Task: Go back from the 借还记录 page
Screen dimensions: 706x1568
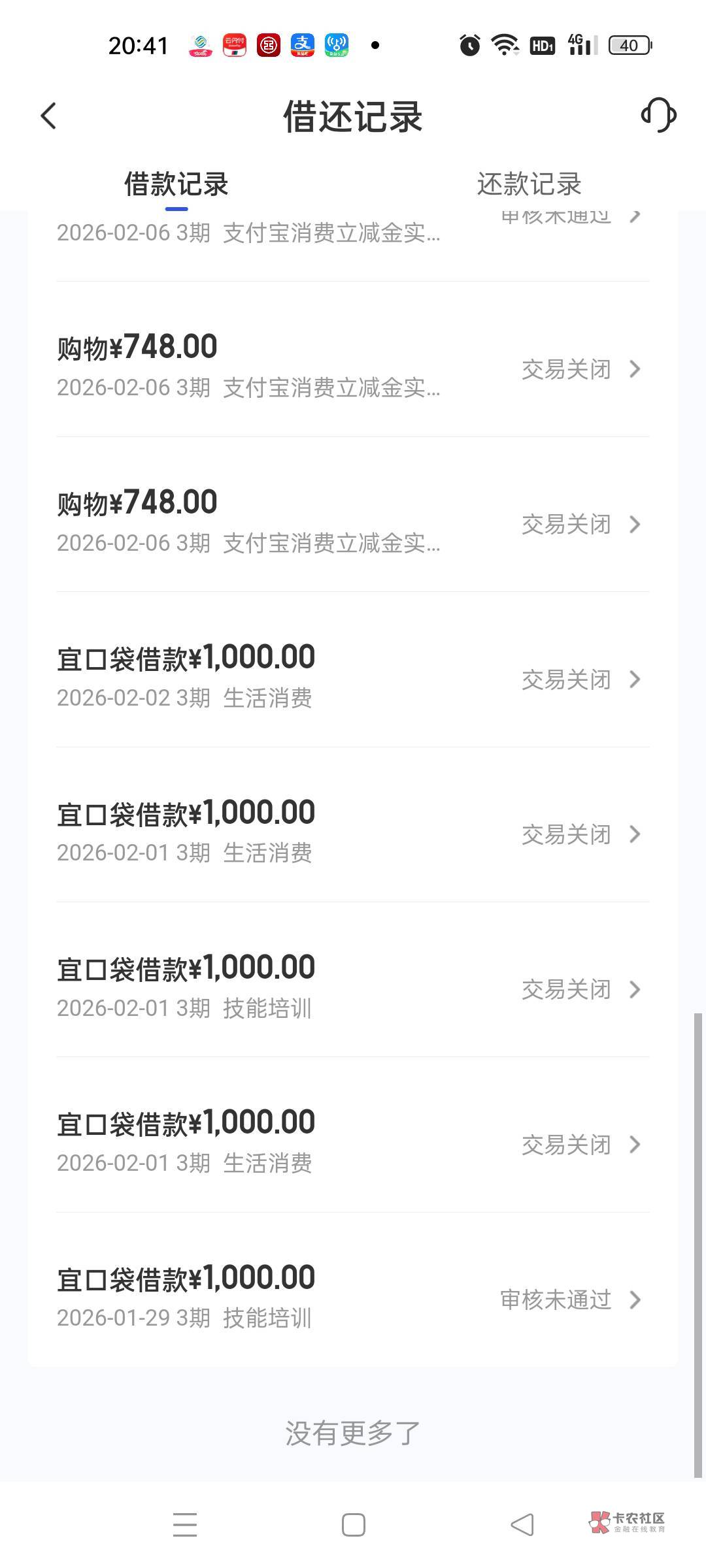Action: point(49,116)
